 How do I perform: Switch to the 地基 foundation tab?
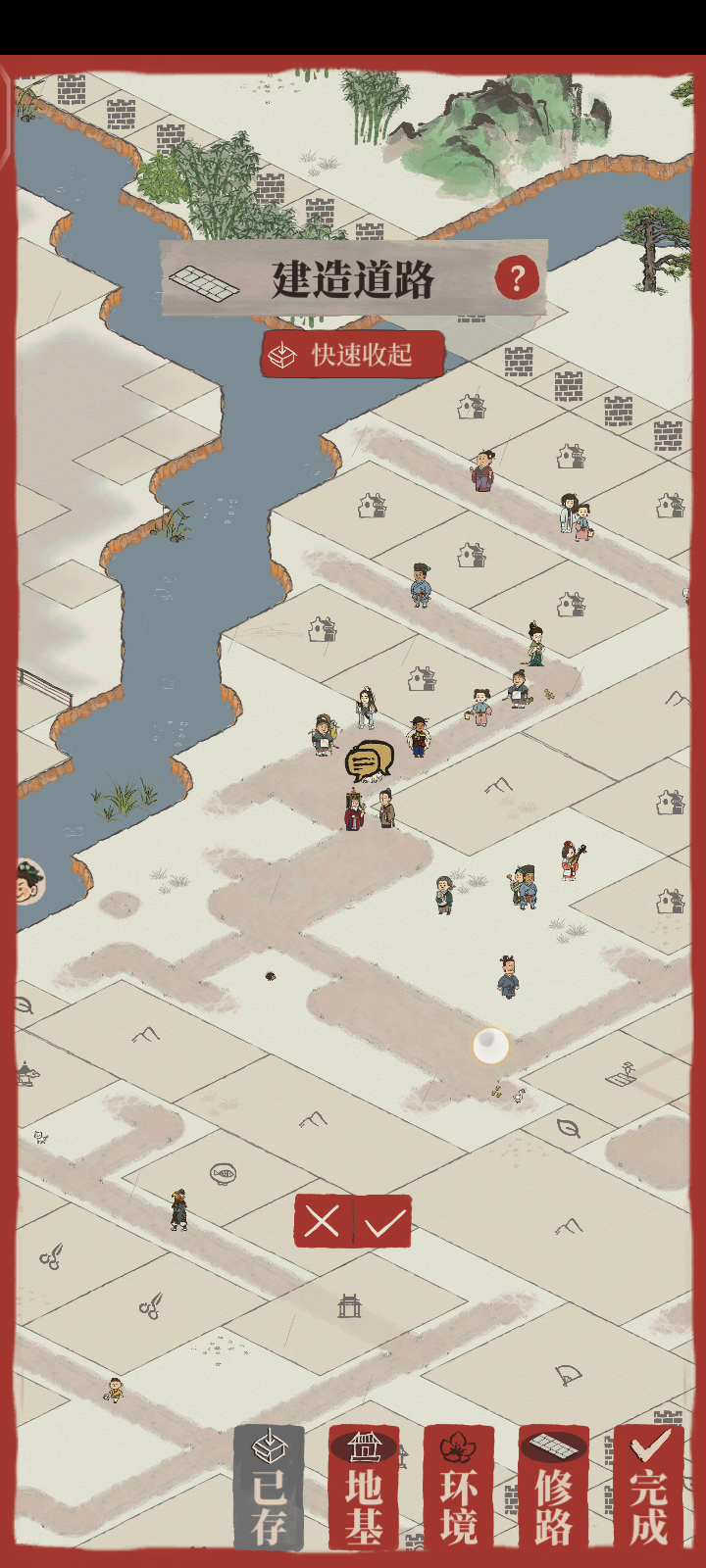click(x=364, y=1488)
